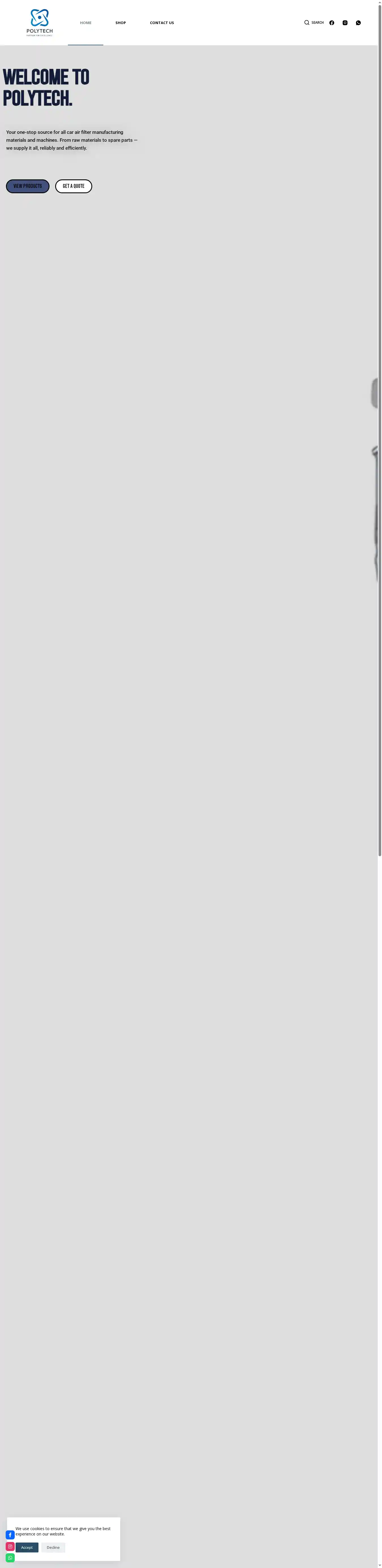
Task: Tap the Get a Quote button
Action: point(74,186)
